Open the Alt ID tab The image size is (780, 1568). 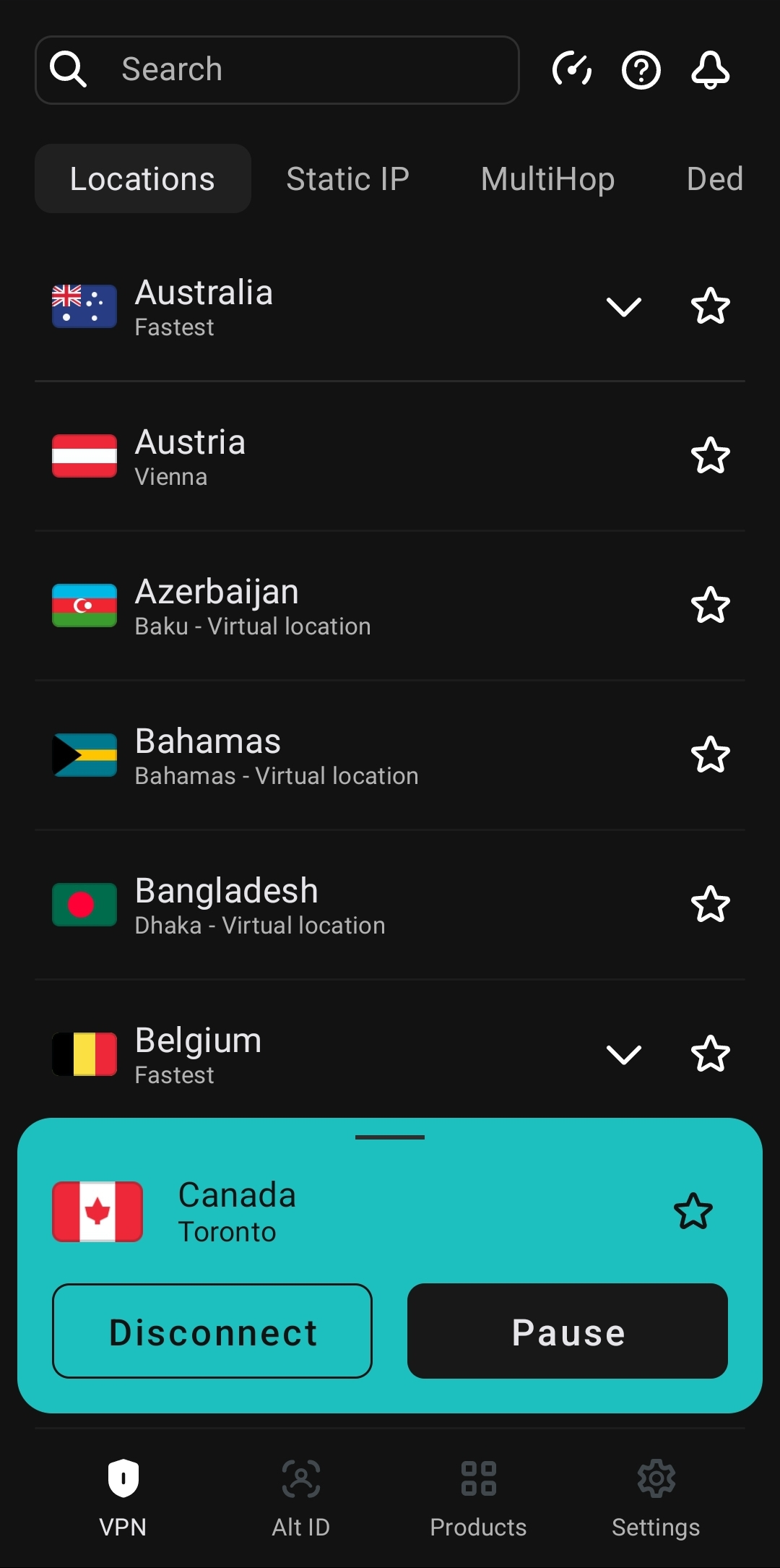[x=300, y=1496]
